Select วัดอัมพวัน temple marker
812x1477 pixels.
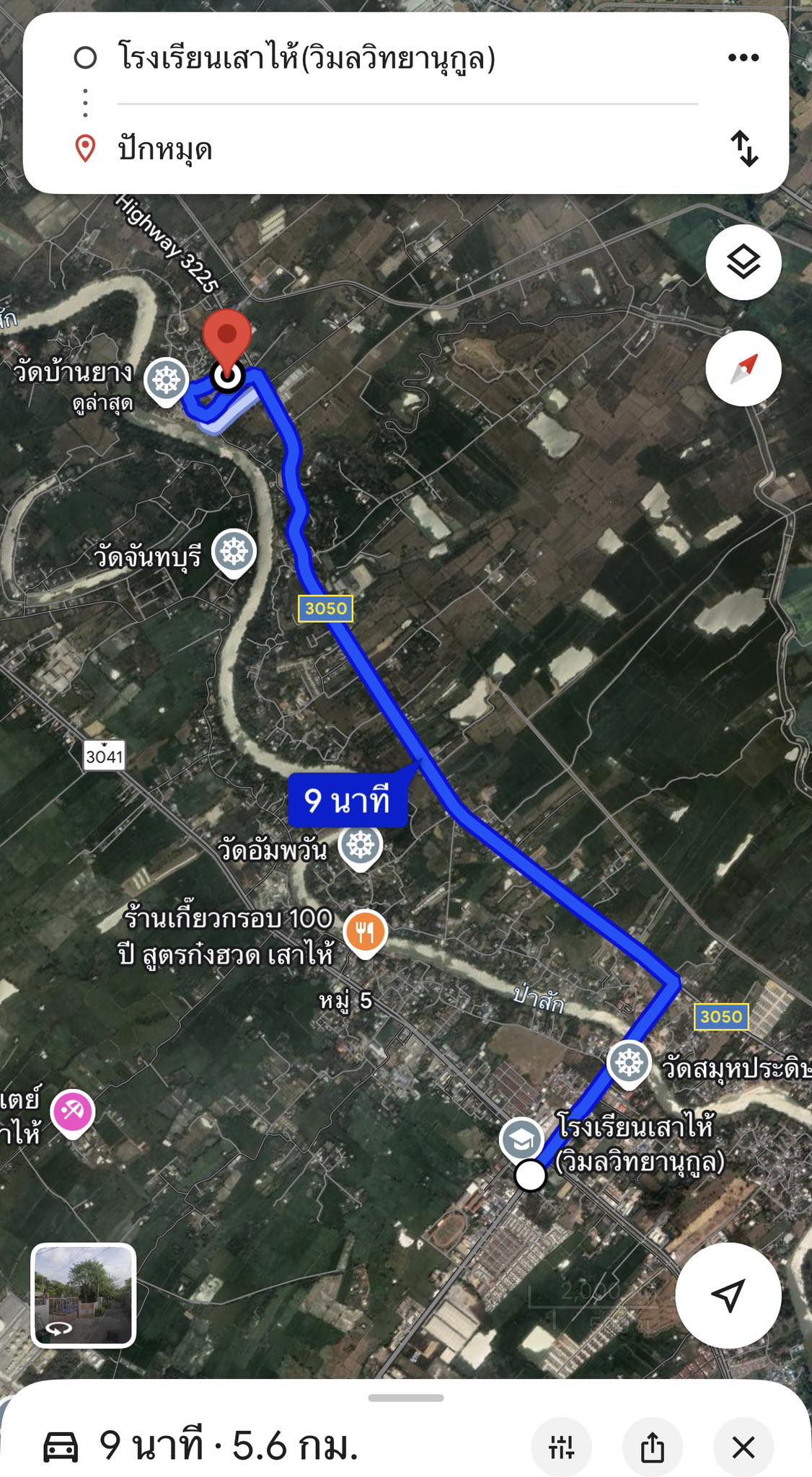(x=361, y=845)
